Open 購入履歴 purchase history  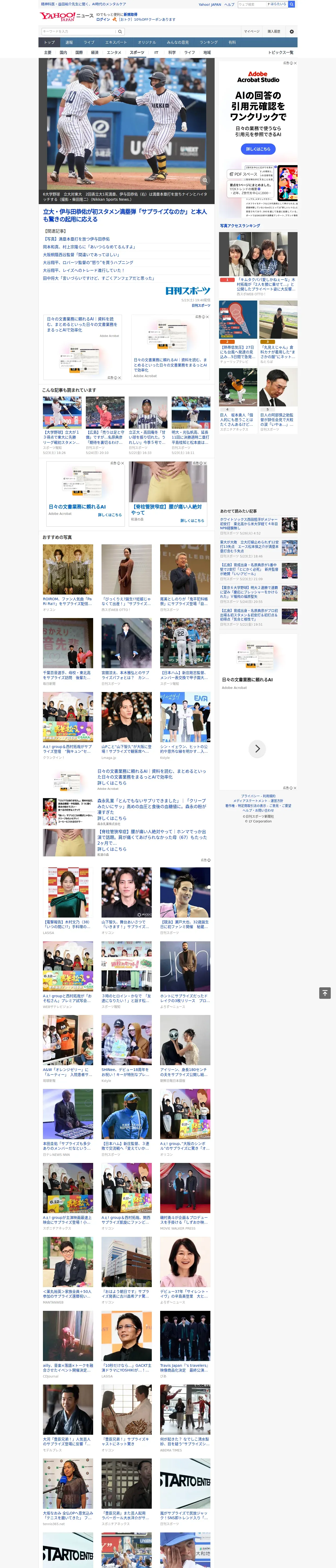click(274, 31)
